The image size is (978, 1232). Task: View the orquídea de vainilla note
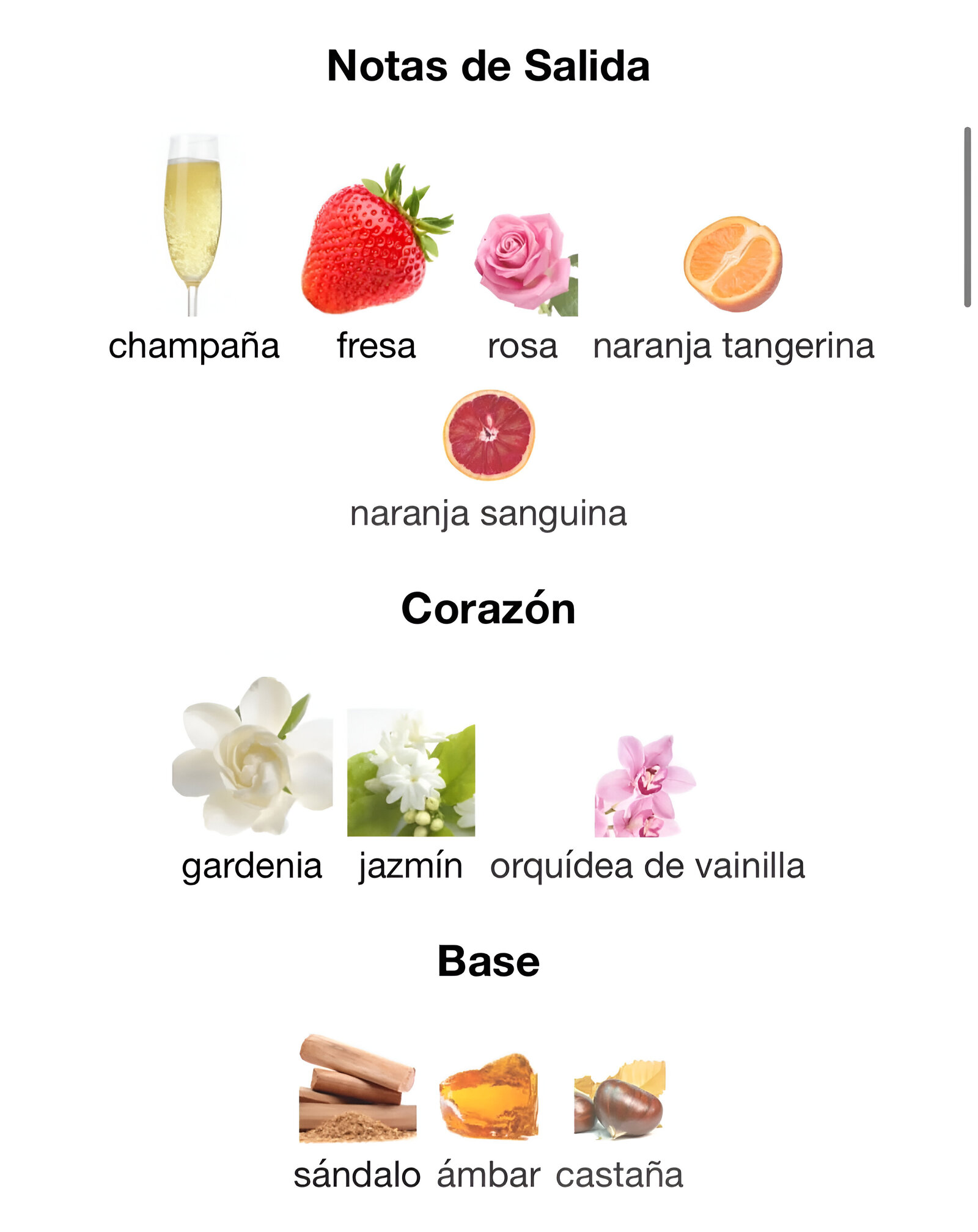(x=645, y=786)
